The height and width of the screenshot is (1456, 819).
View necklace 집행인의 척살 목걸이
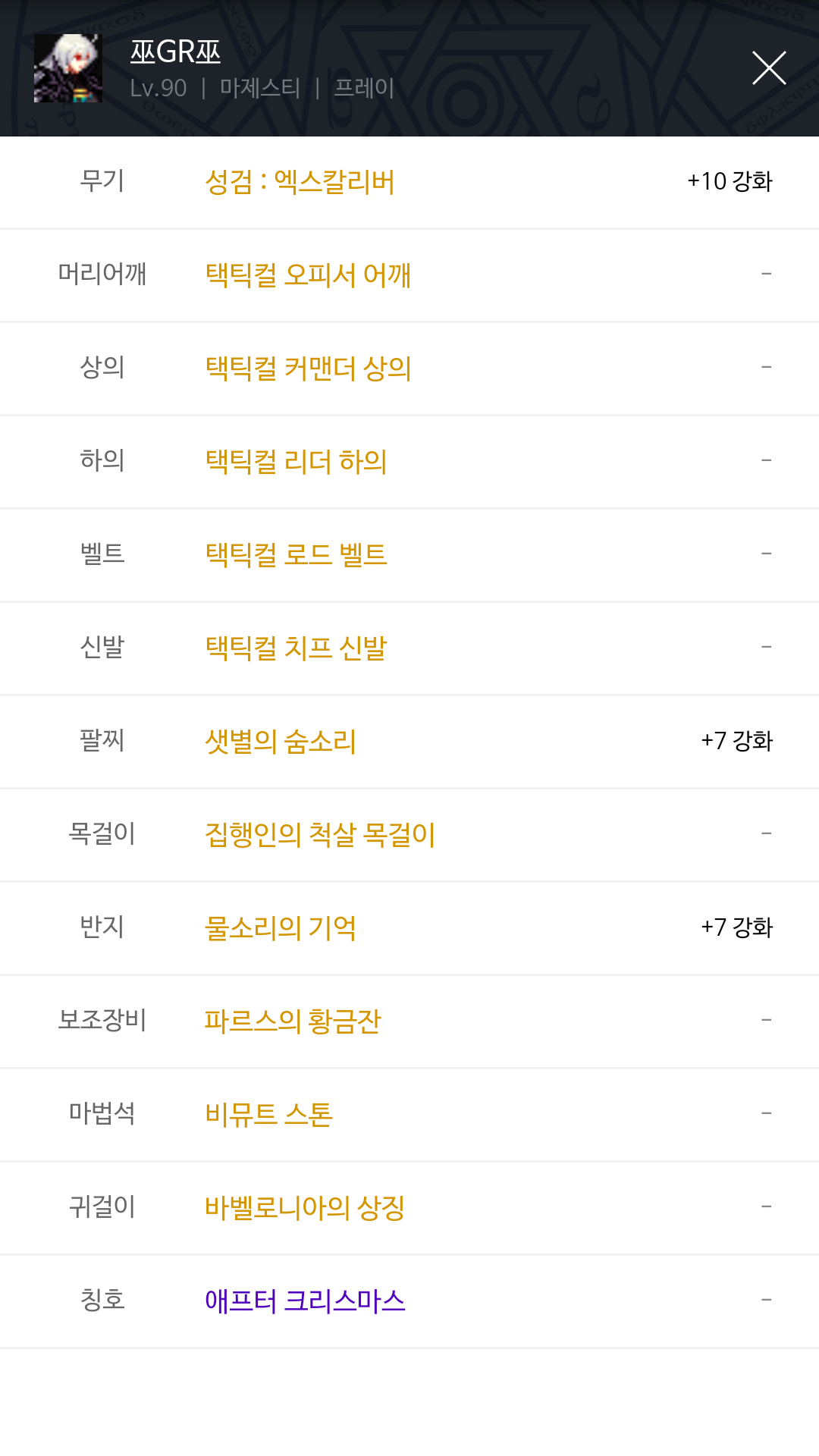(320, 834)
